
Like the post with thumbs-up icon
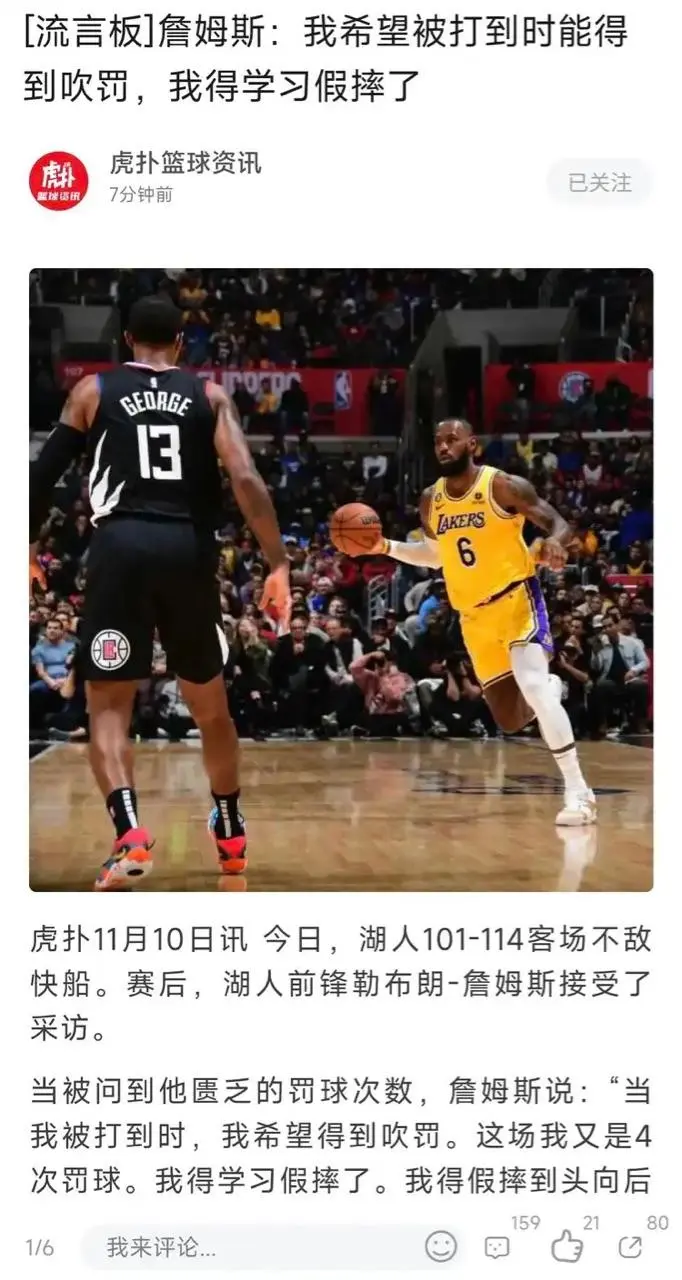[567, 1246]
